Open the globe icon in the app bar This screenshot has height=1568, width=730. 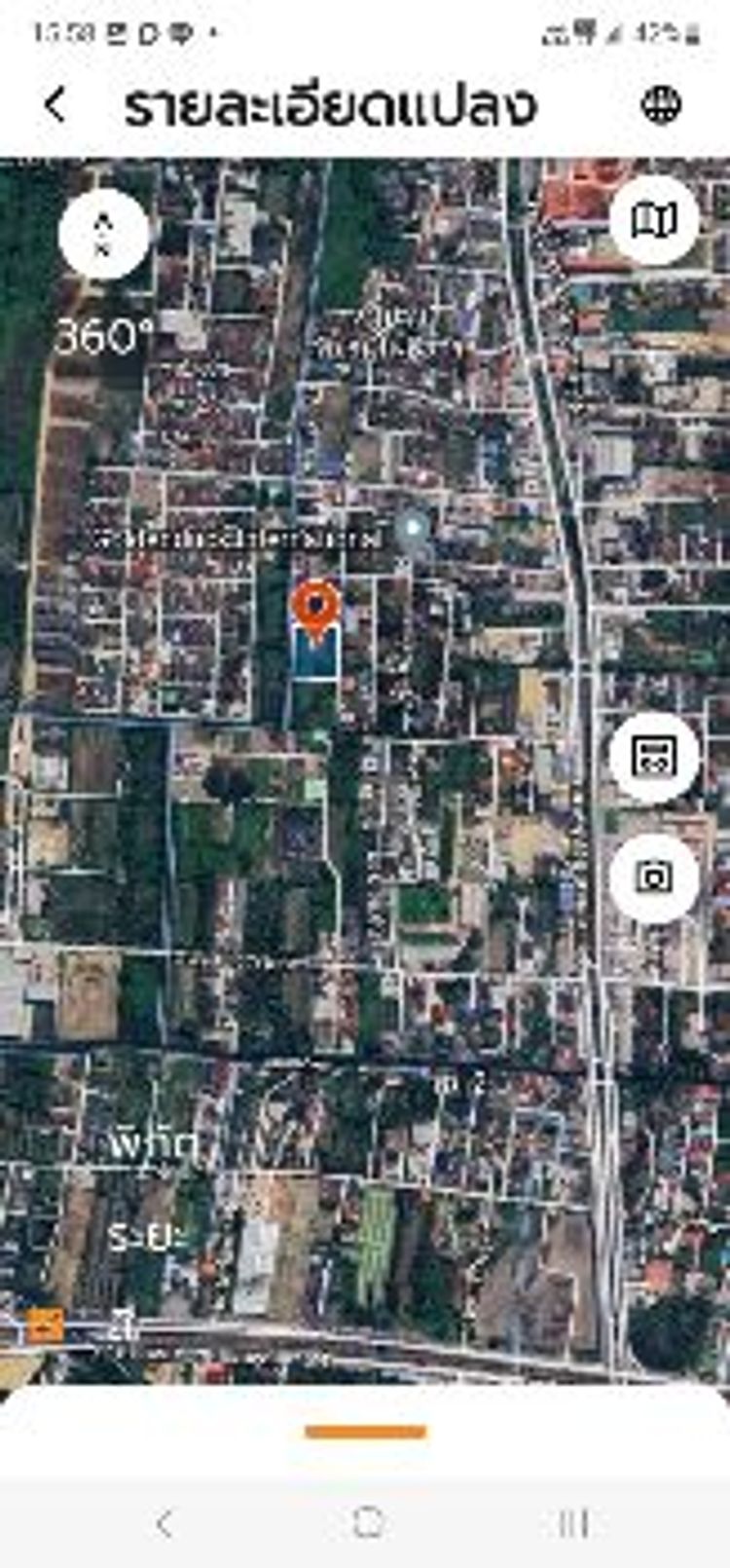click(661, 105)
